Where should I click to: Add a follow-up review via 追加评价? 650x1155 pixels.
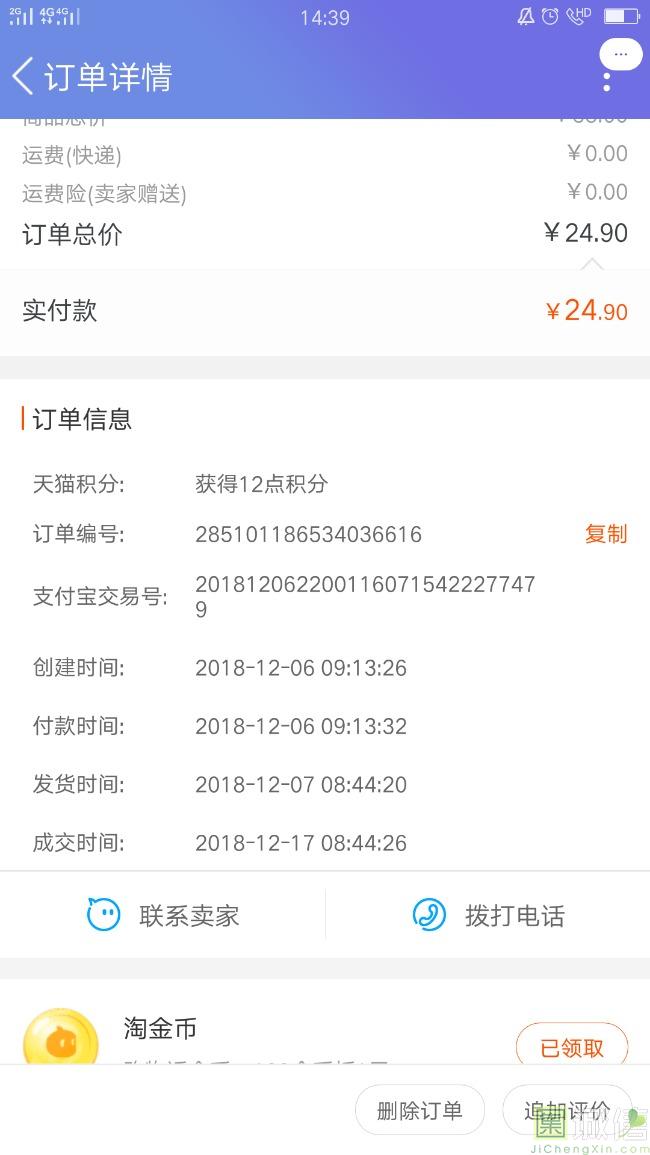click(567, 1110)
